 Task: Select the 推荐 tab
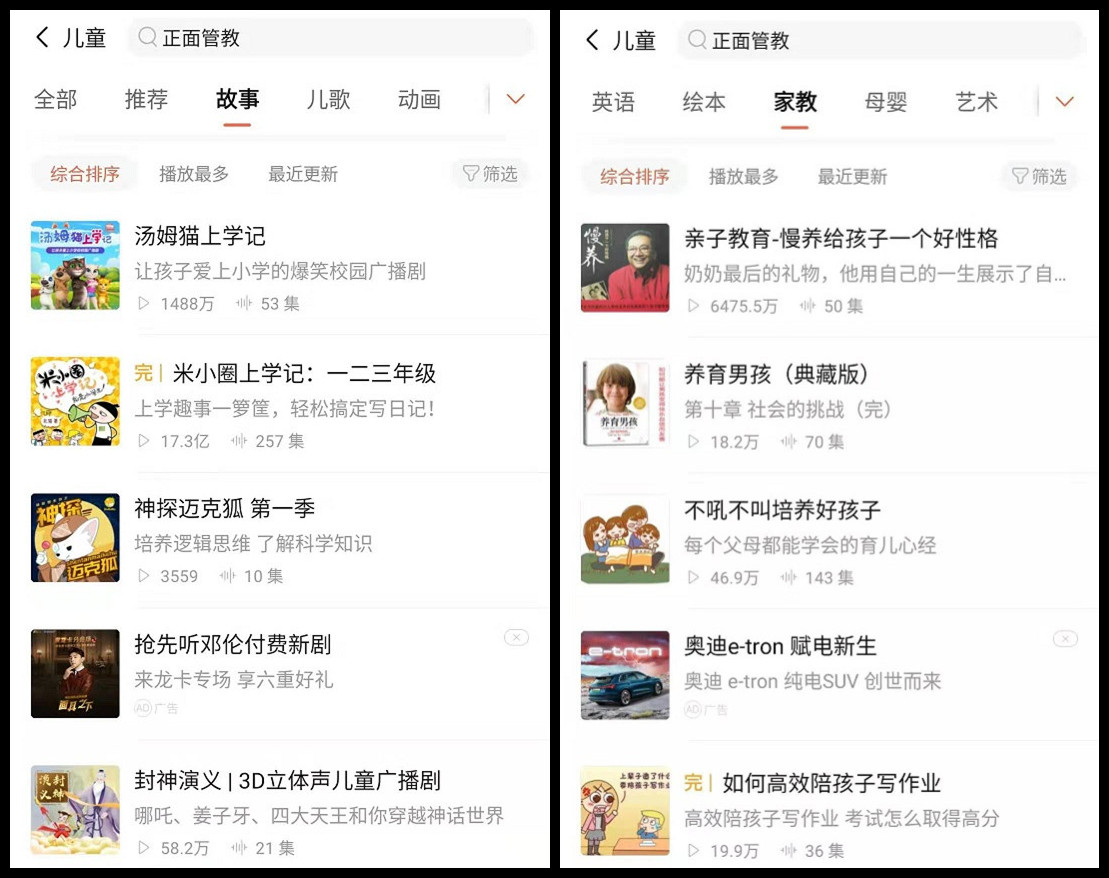point(146,100)
